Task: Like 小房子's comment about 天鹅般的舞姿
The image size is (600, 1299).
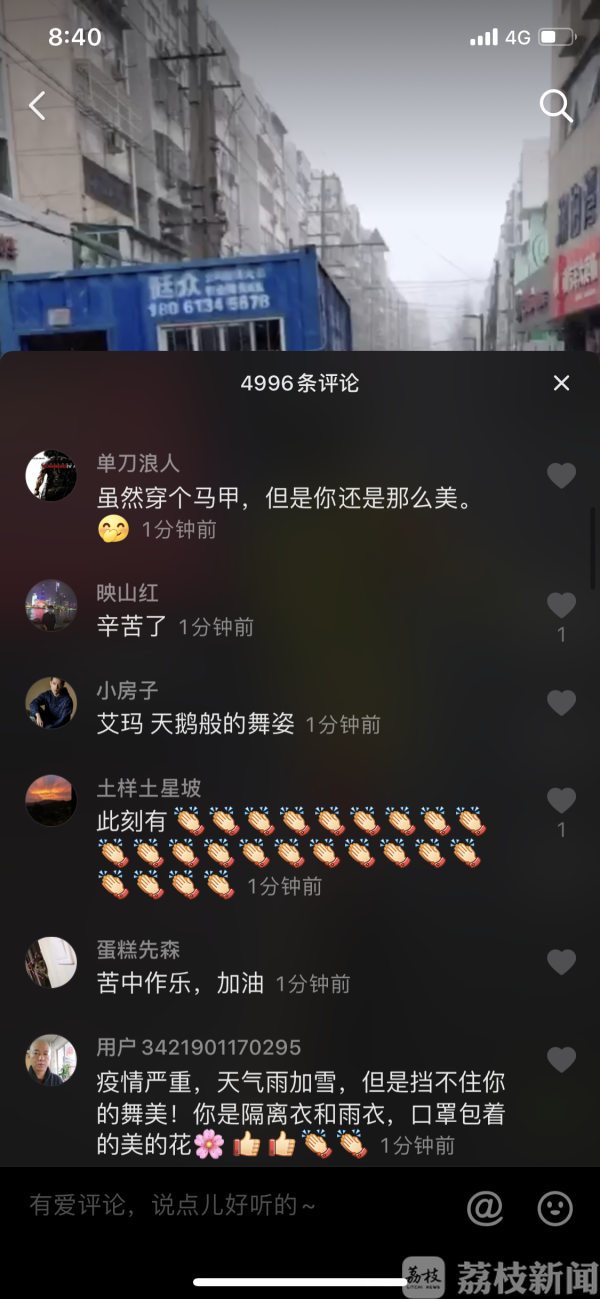Action: [561, 703]
